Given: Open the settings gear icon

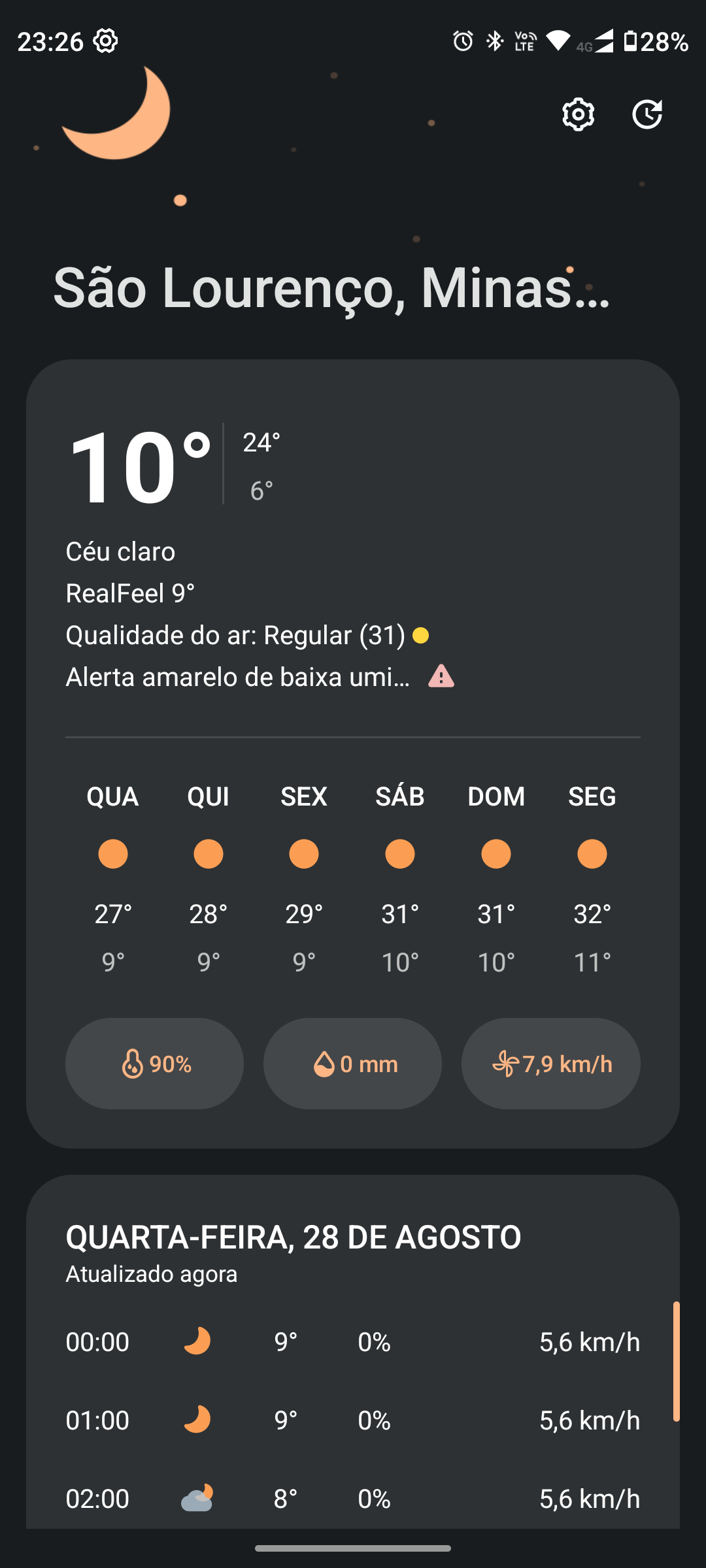Looking at the screenshot, I should coord(579,115).
